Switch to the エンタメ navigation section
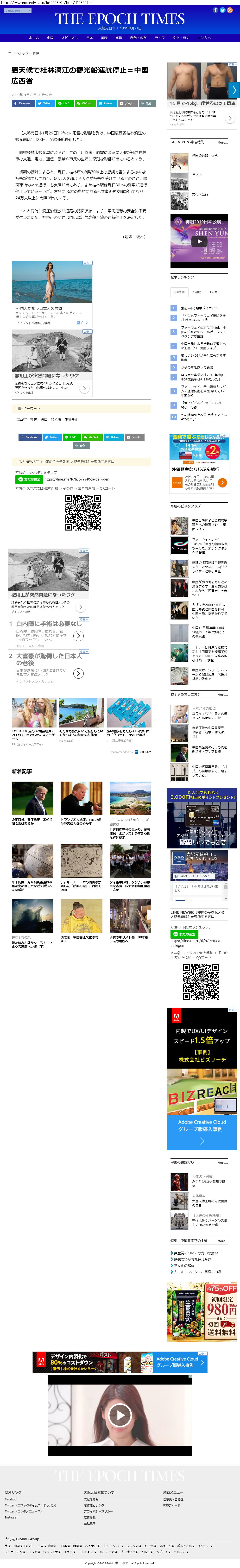Screen dimensions: 240x1568 [204, 38]
